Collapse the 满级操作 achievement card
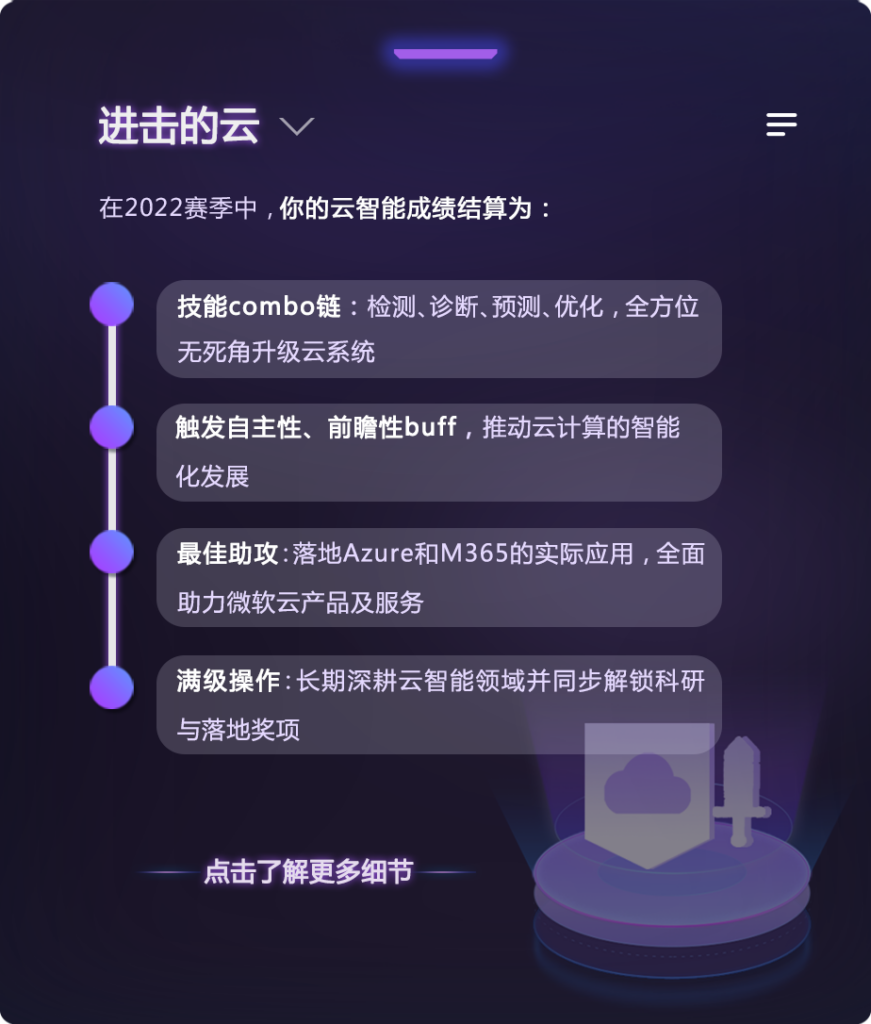 (x=438, y=702)
